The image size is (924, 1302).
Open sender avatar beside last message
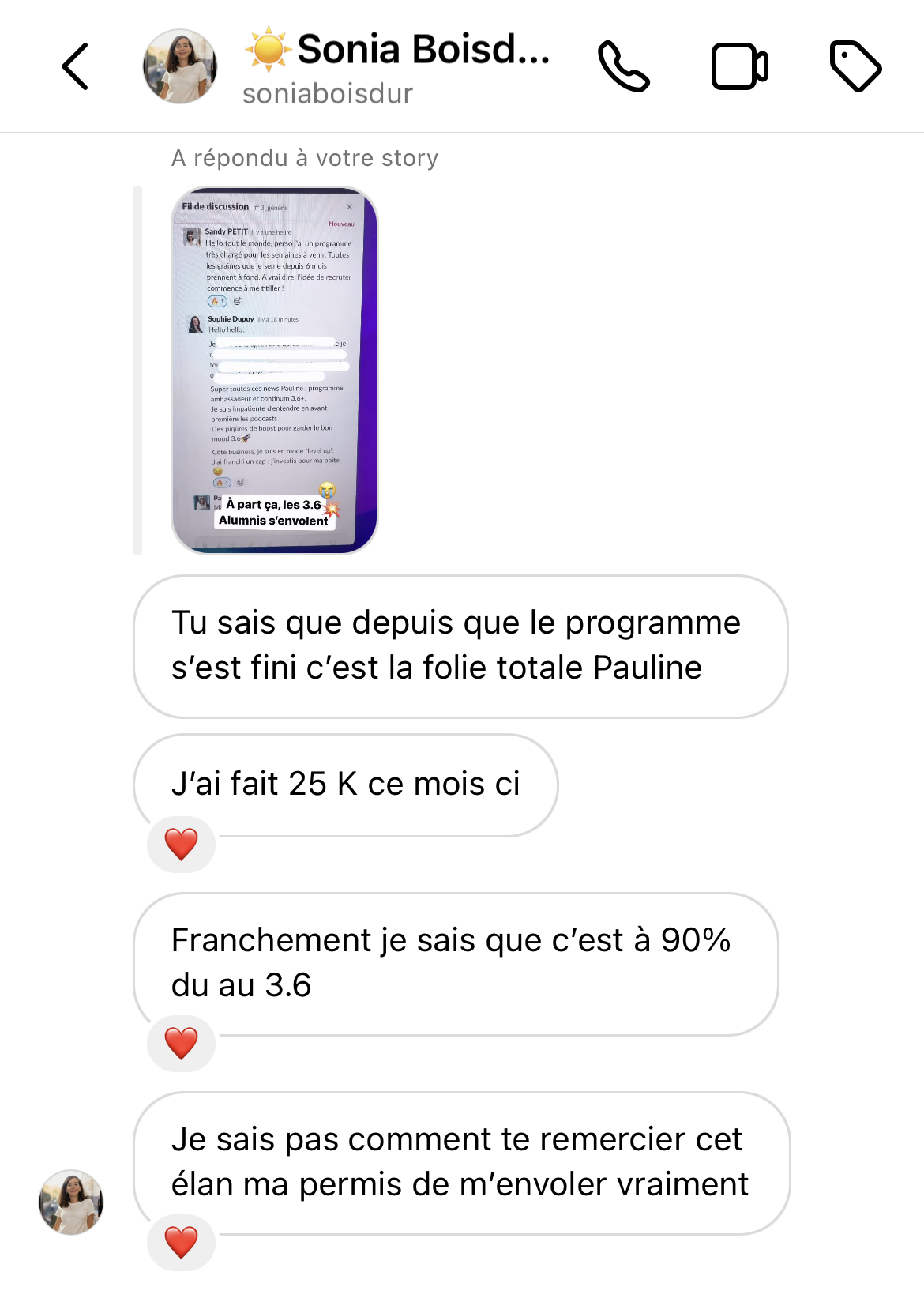(x=71, y=1202)
